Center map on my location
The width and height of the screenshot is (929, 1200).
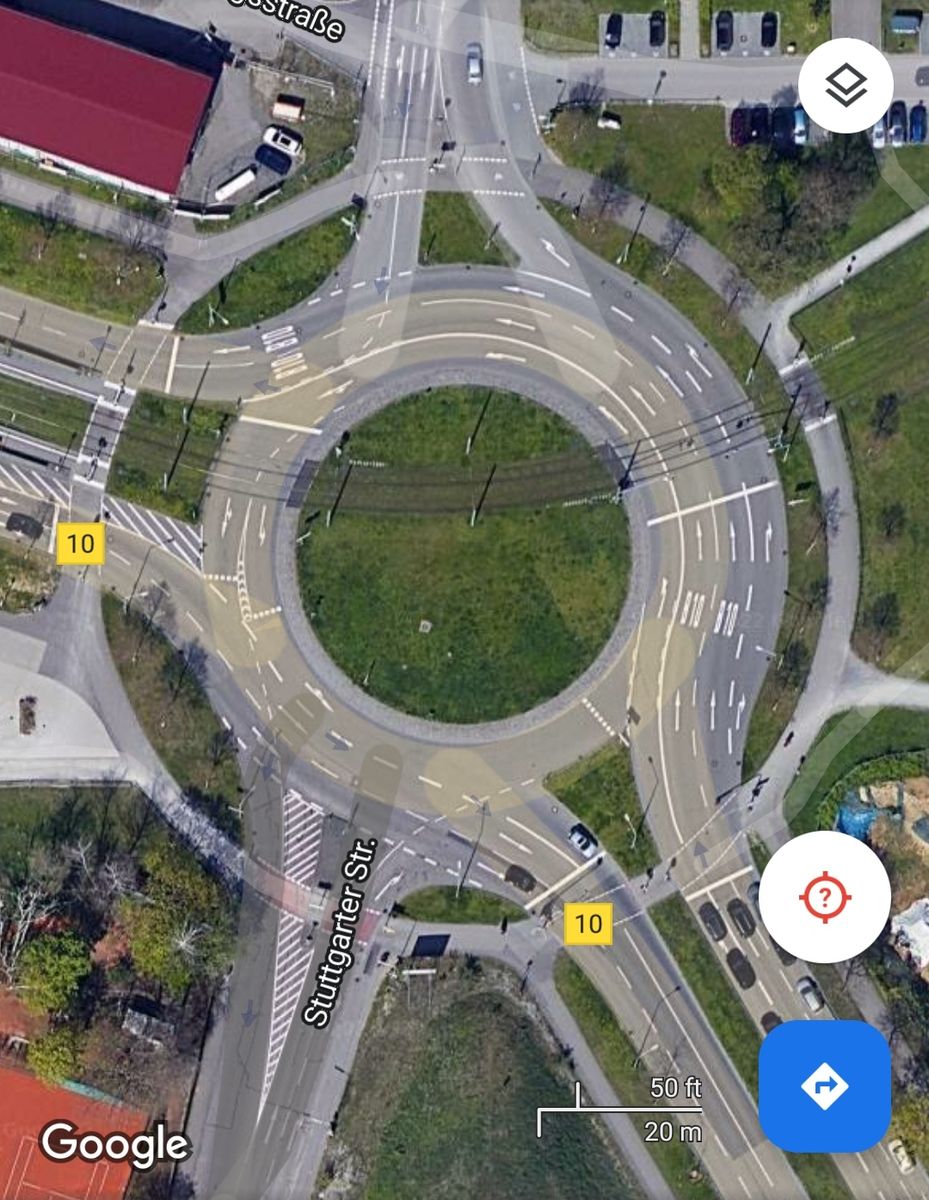[x=824, y=897]
